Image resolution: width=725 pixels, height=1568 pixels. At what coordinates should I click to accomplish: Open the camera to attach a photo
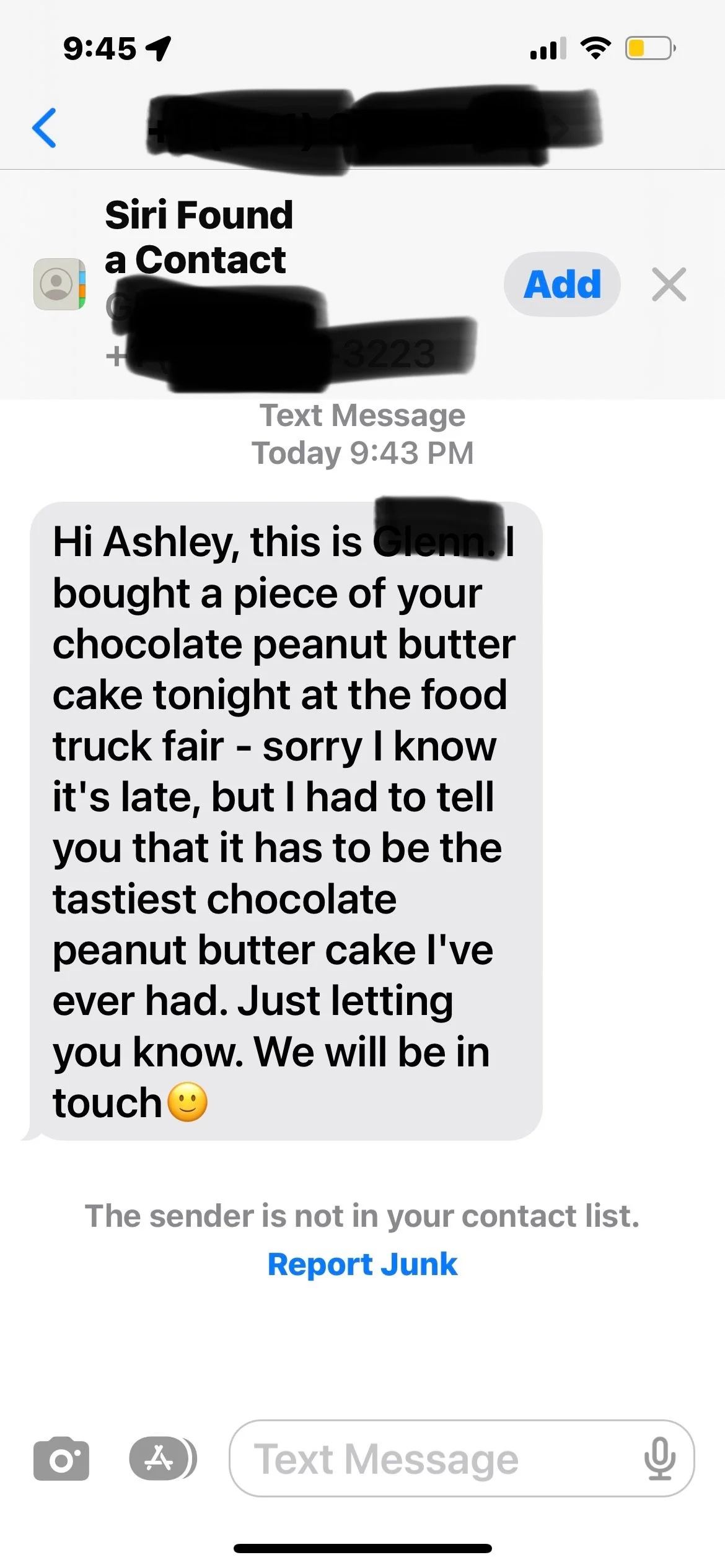(x=61, y=1459)
